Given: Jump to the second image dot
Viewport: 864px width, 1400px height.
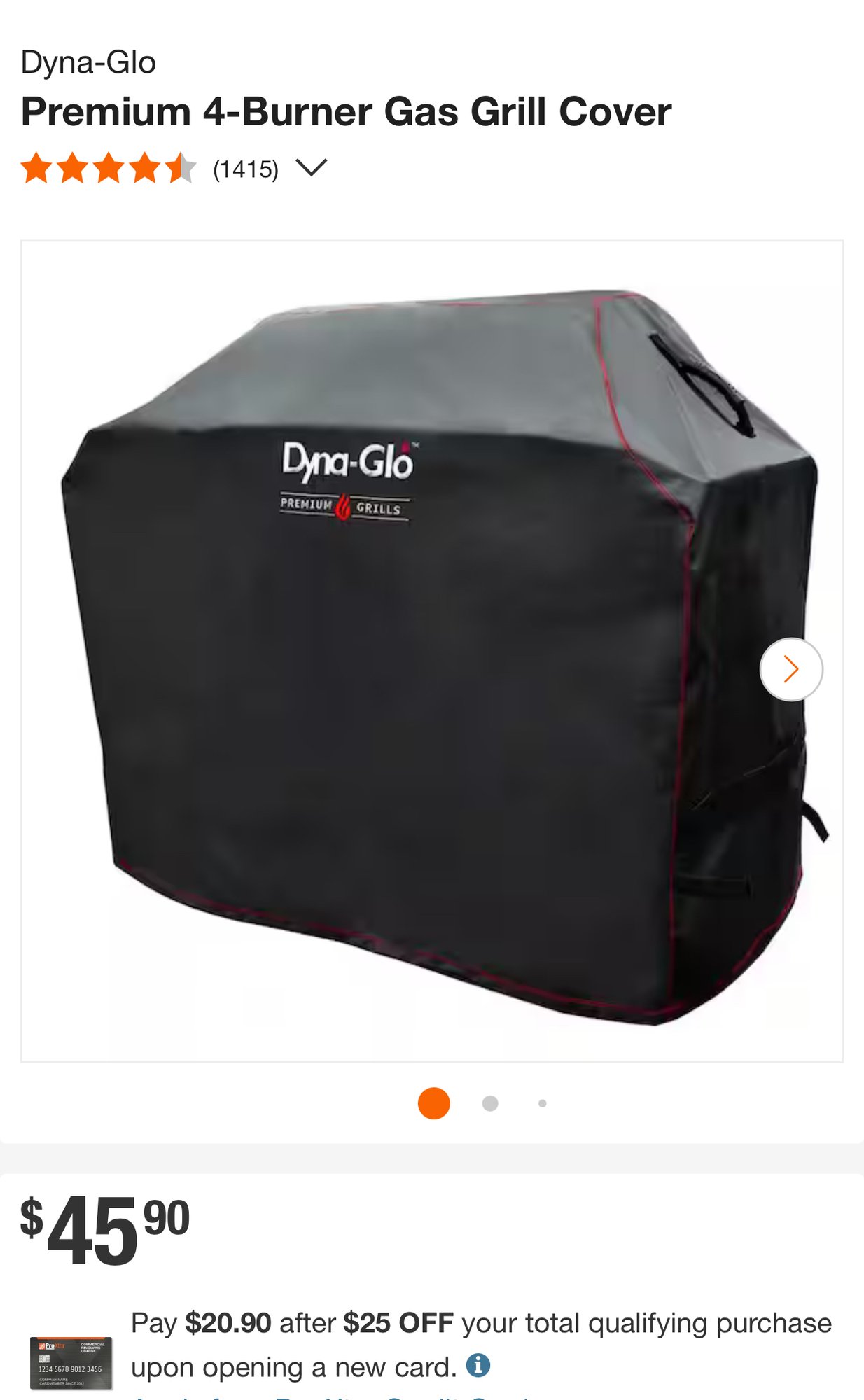Looking at the screenshot, I should [490, 1103].
